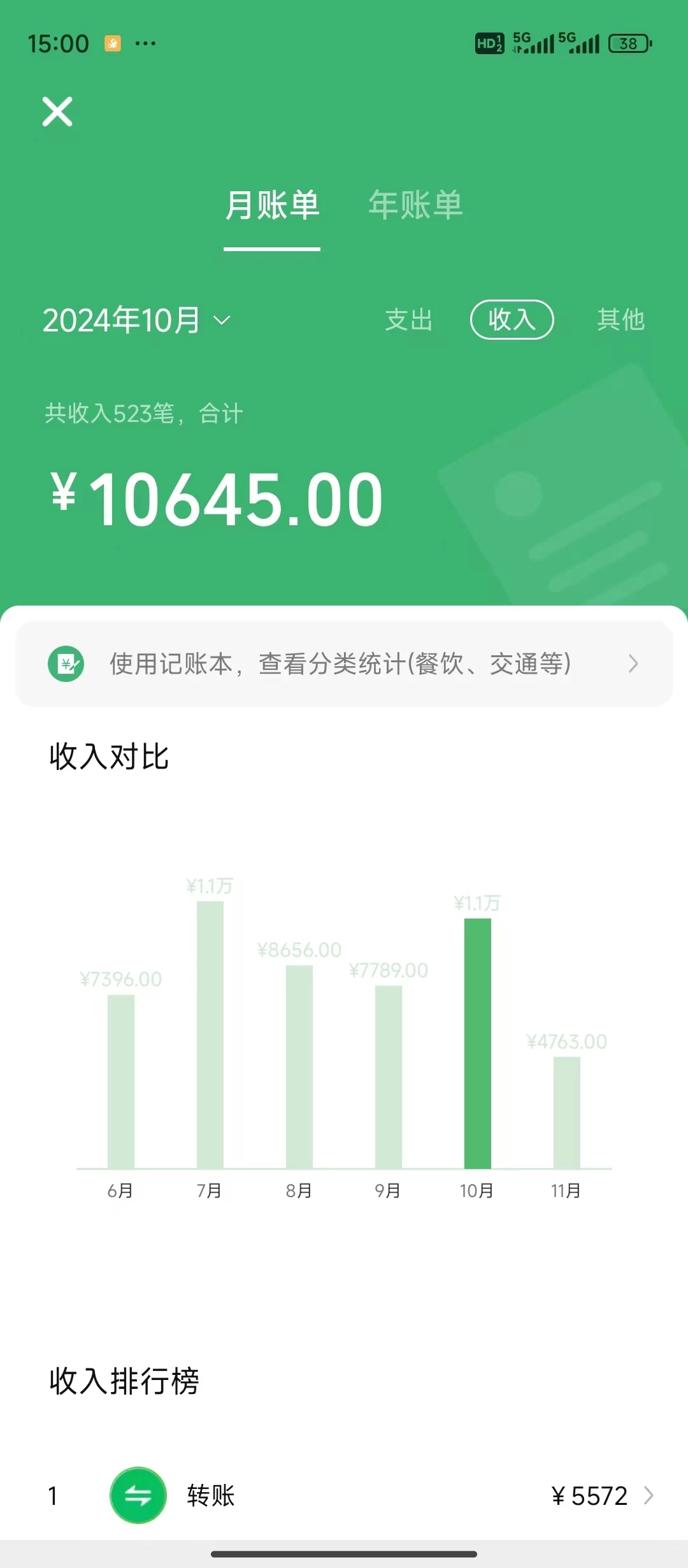
Task: Tap the more options ellipsis at top left
Action: tap(144, 43)
